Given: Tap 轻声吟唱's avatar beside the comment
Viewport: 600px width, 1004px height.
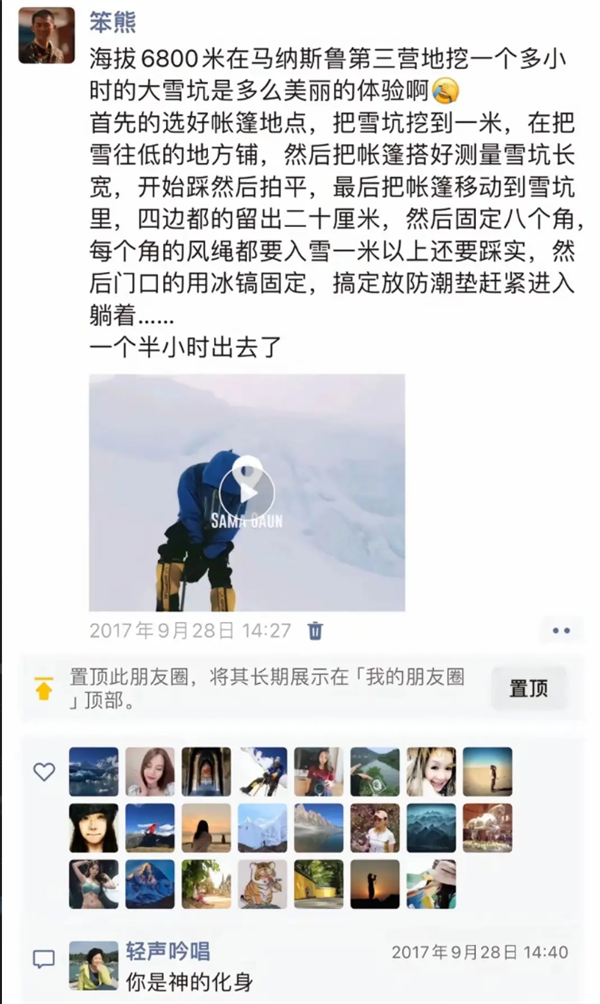Looking at the screenshot, I should click(94, 965).
